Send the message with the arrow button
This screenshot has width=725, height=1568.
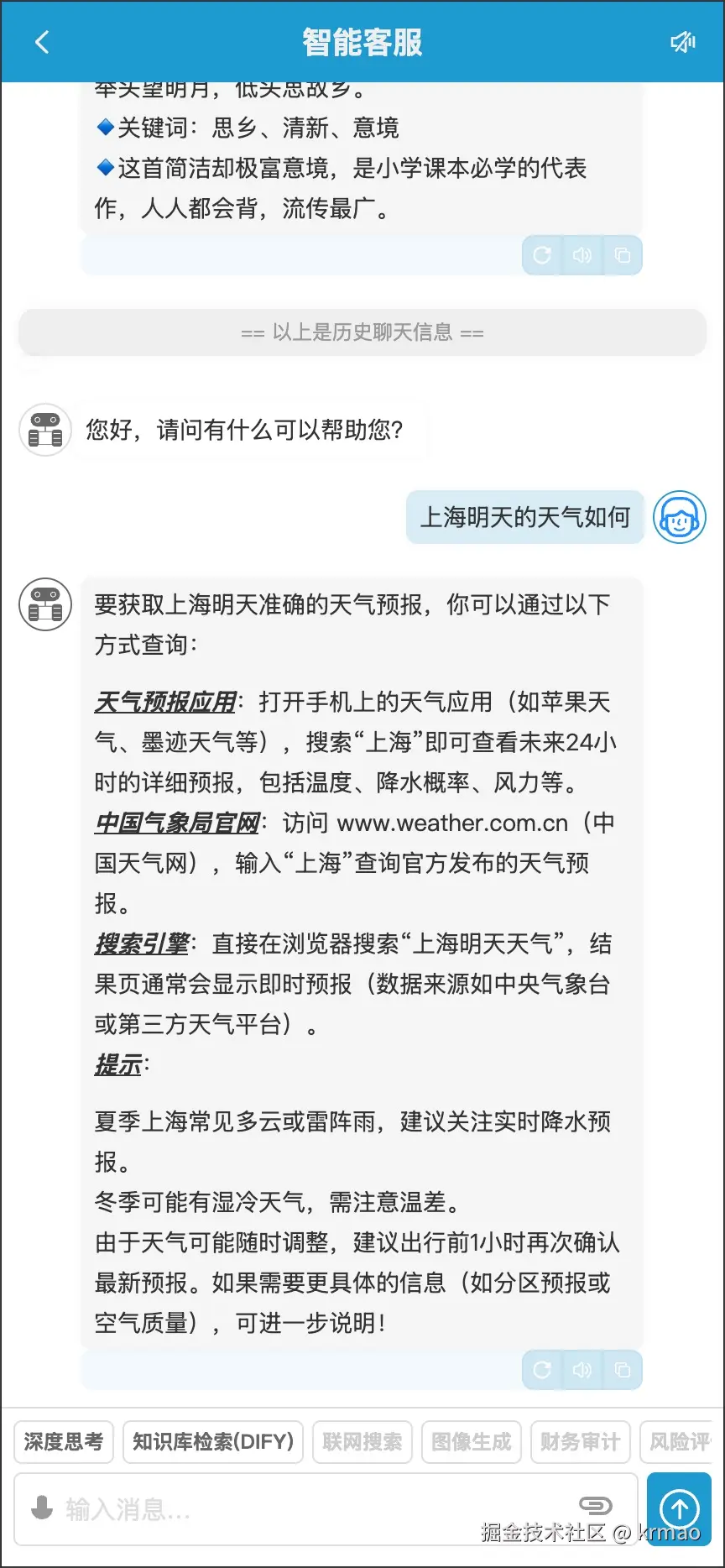(680, 1509)
